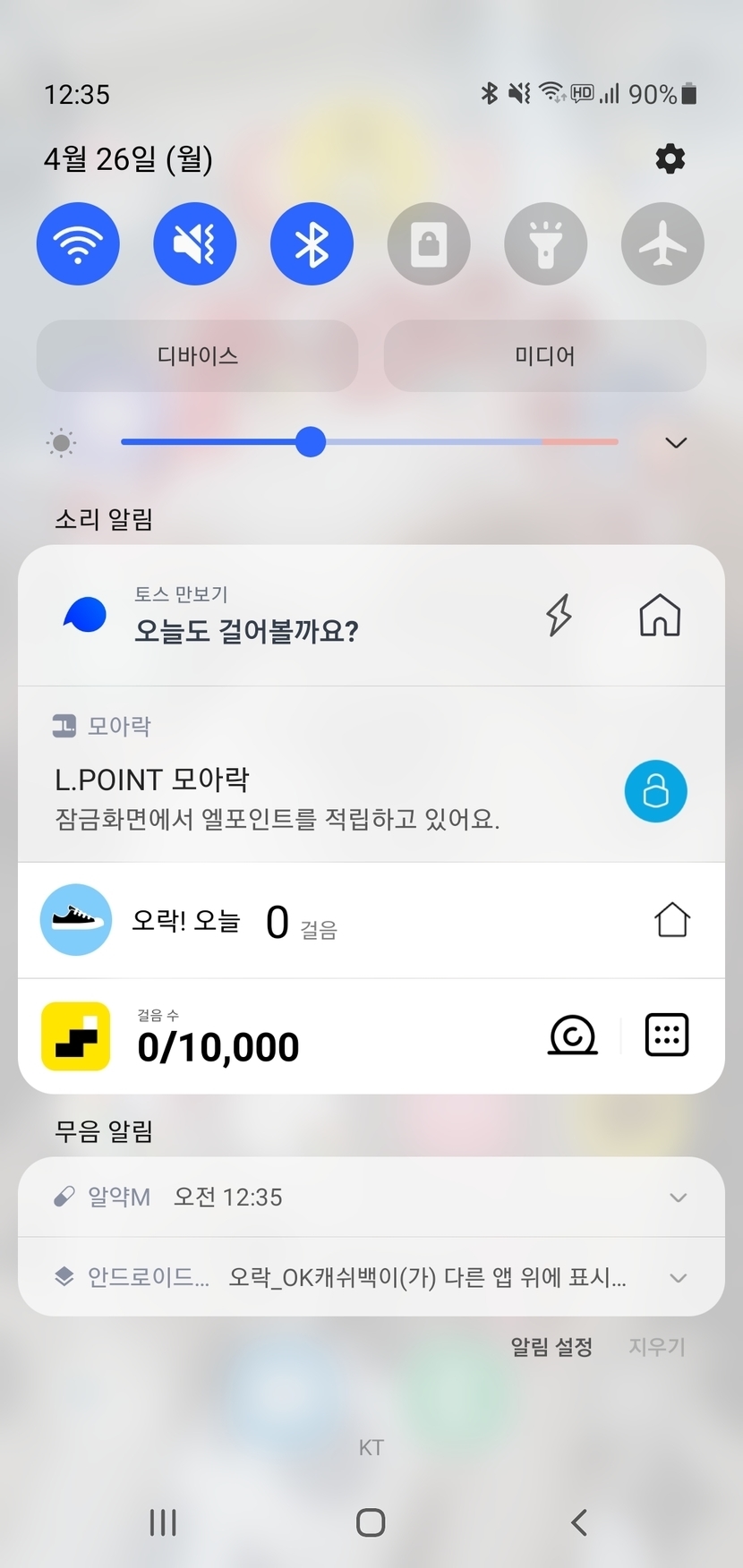
Task: Disable Bluetooth quick toggle
Action: (312, 244)
